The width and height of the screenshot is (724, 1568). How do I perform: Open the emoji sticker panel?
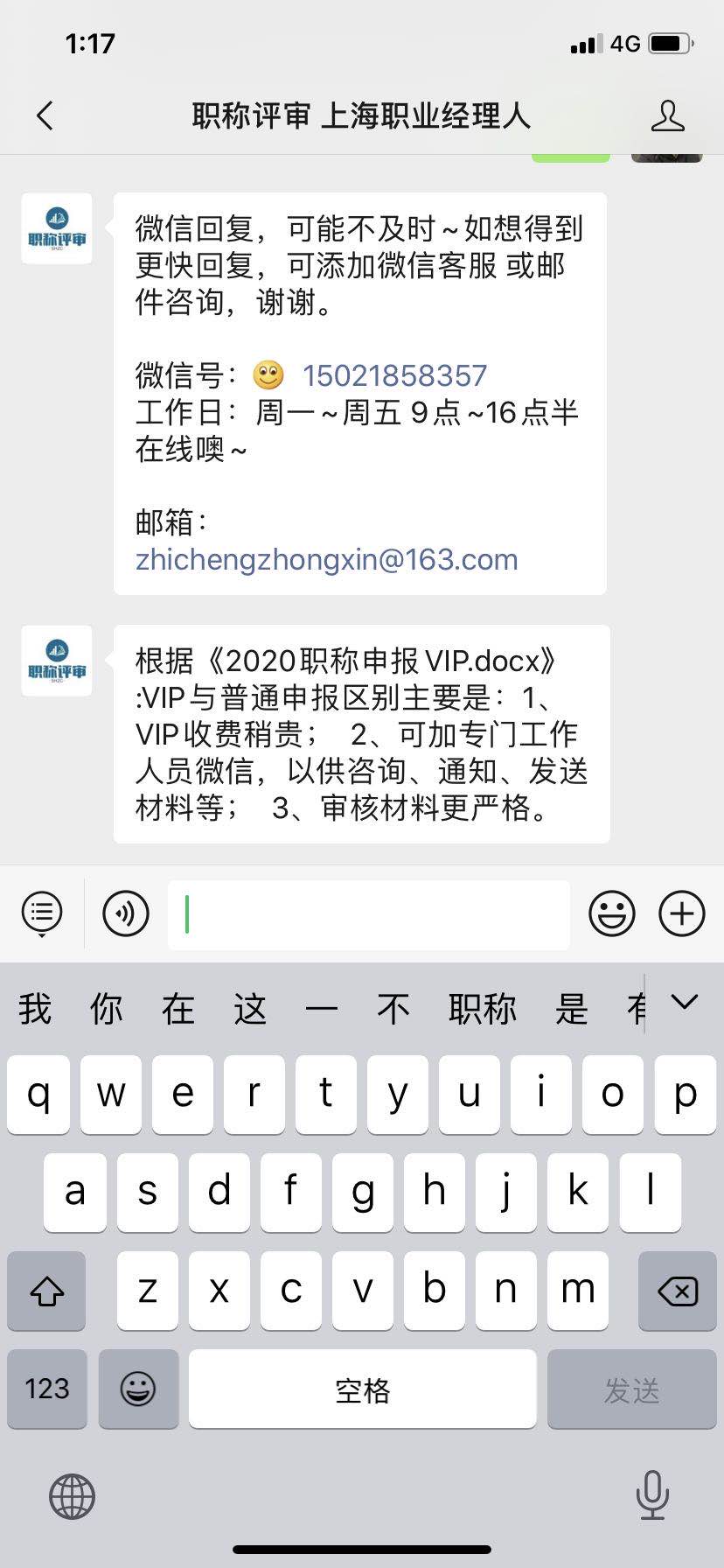[x=611, y=913]
